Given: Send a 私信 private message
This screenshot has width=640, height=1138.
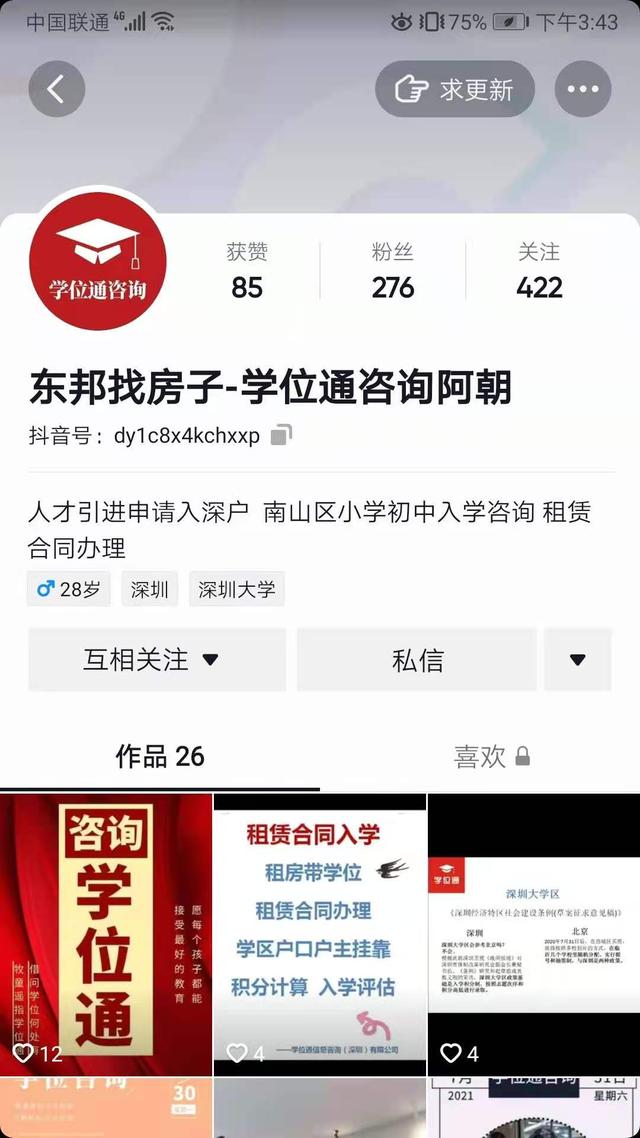Looking at the screenshot, I should pyautogui.click(x=417, y=660).
